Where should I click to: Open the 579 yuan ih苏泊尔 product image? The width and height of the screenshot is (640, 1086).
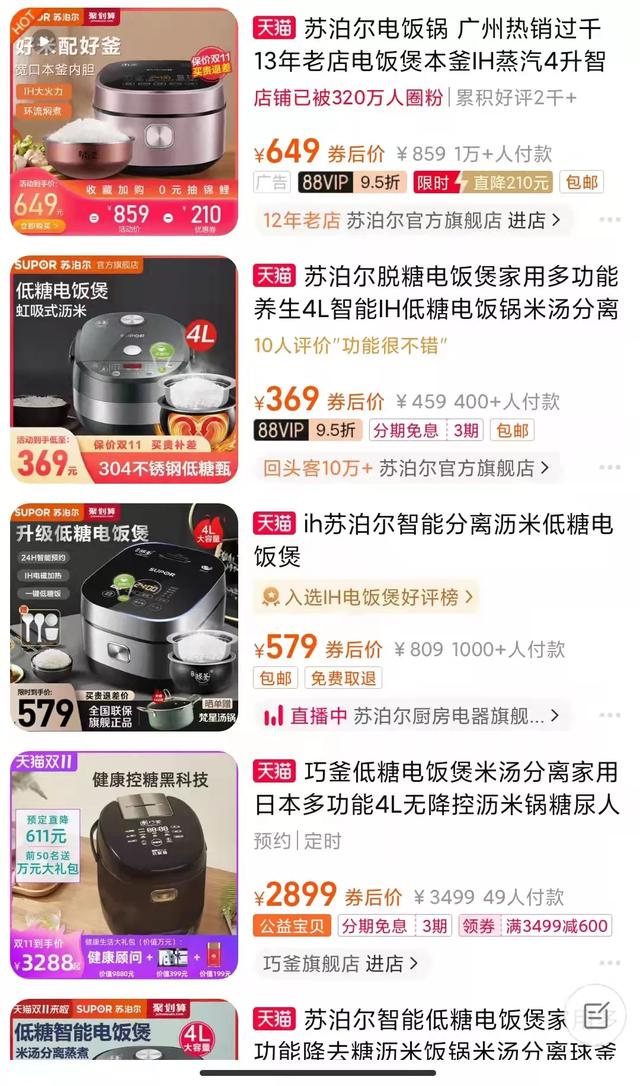coord(125,617)
